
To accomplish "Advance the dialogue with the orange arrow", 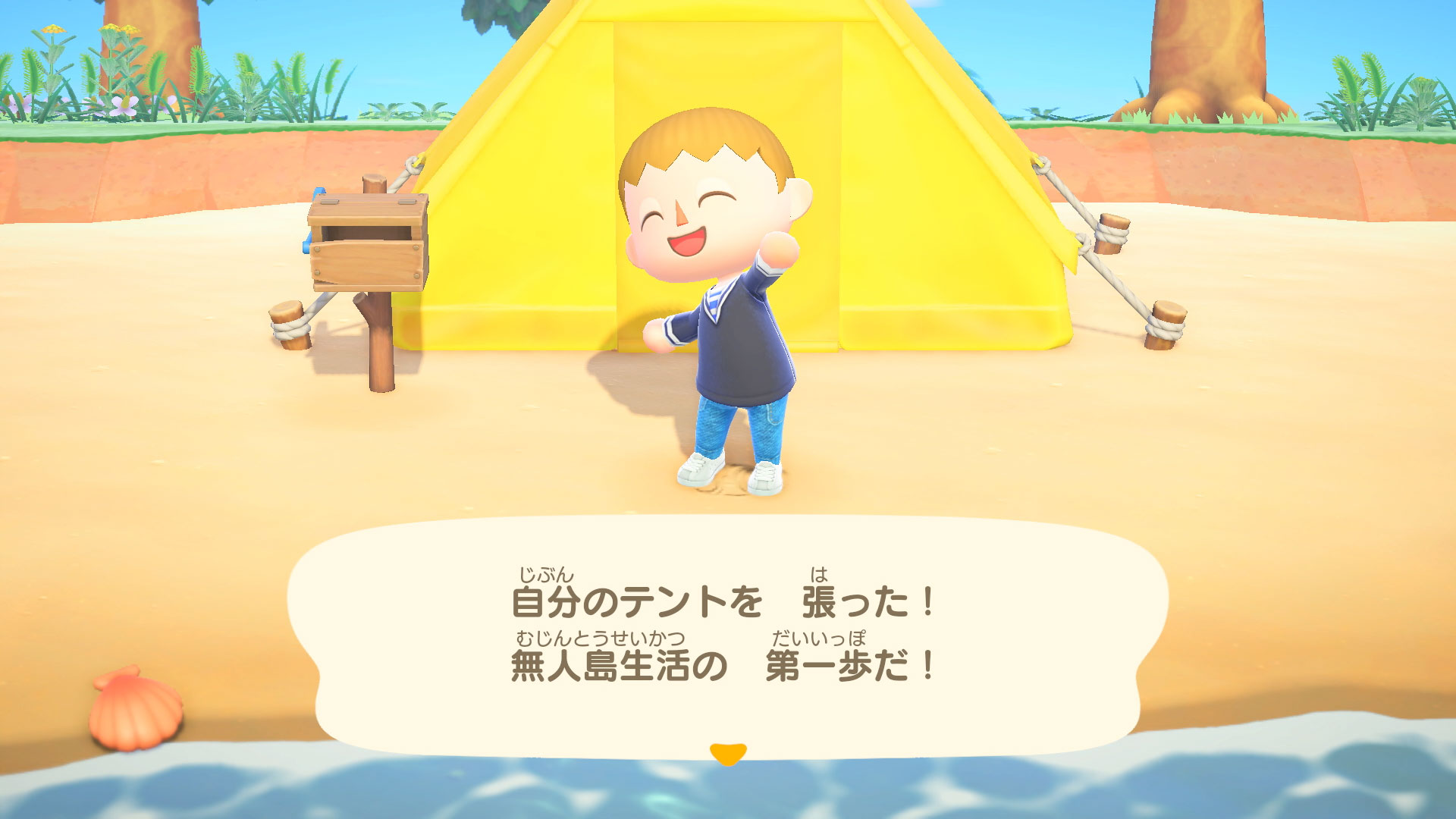I will (727, 753).
